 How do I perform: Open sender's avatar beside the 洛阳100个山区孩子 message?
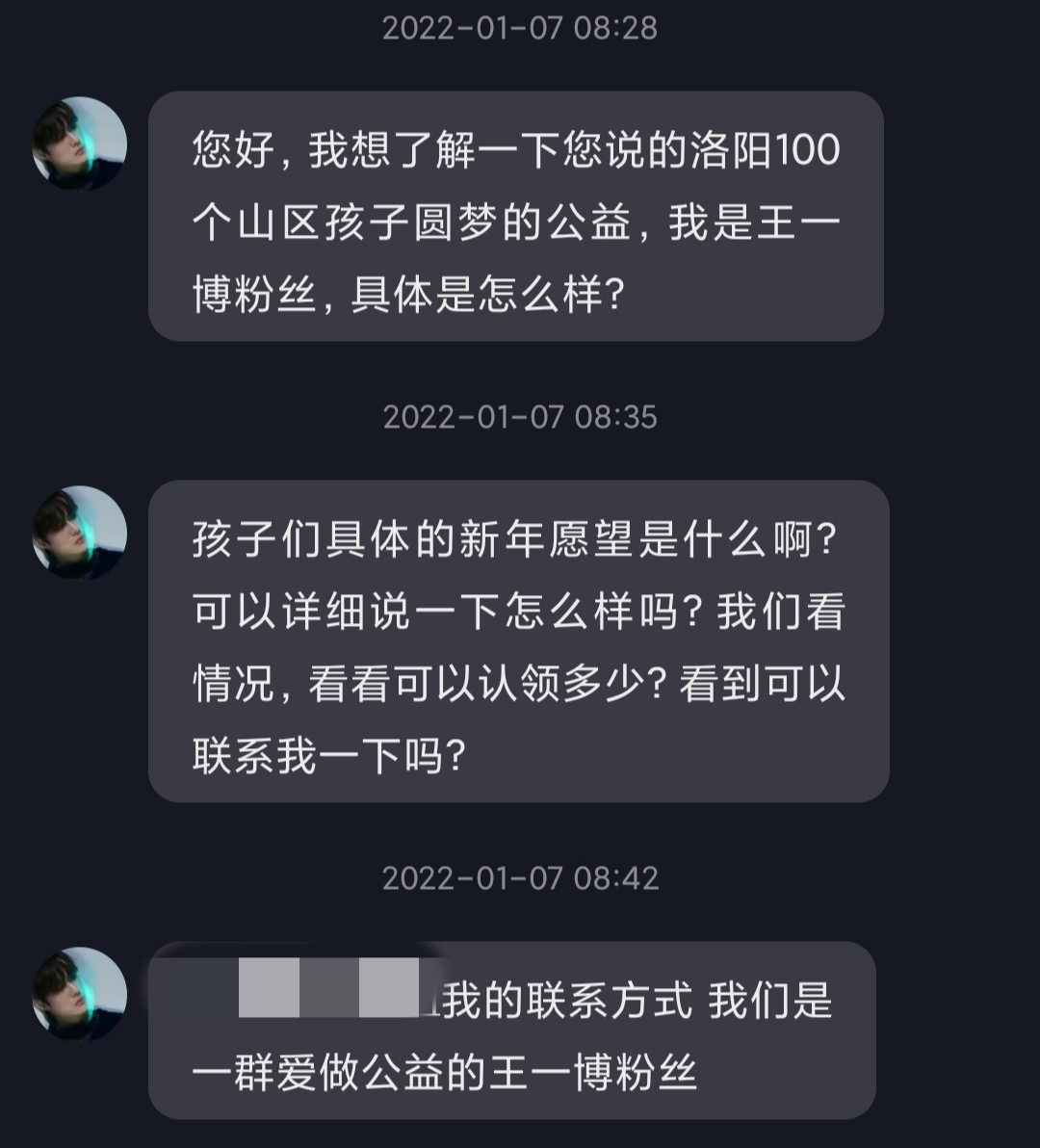[x=80, y=143]
